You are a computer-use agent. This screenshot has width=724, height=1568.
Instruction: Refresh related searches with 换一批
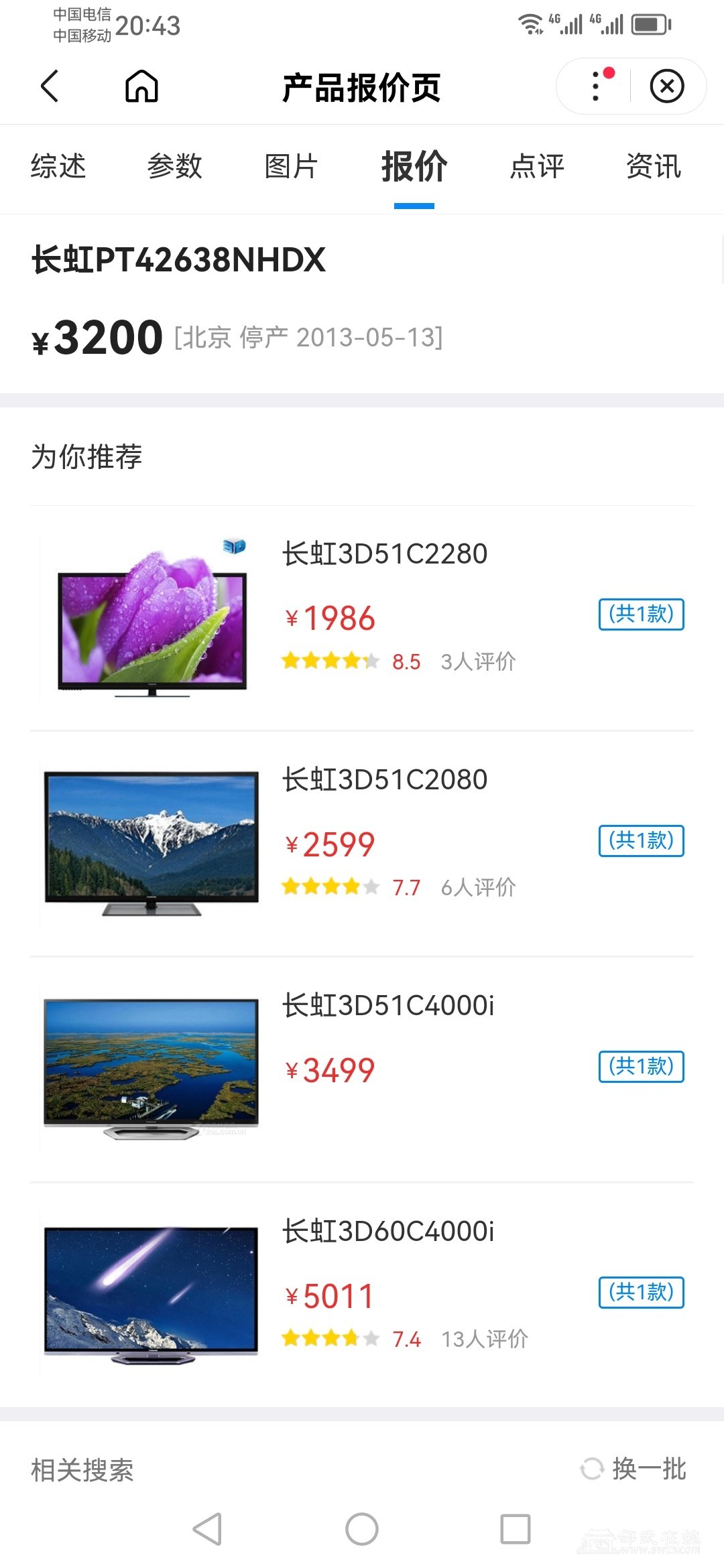click(634, 1469)
